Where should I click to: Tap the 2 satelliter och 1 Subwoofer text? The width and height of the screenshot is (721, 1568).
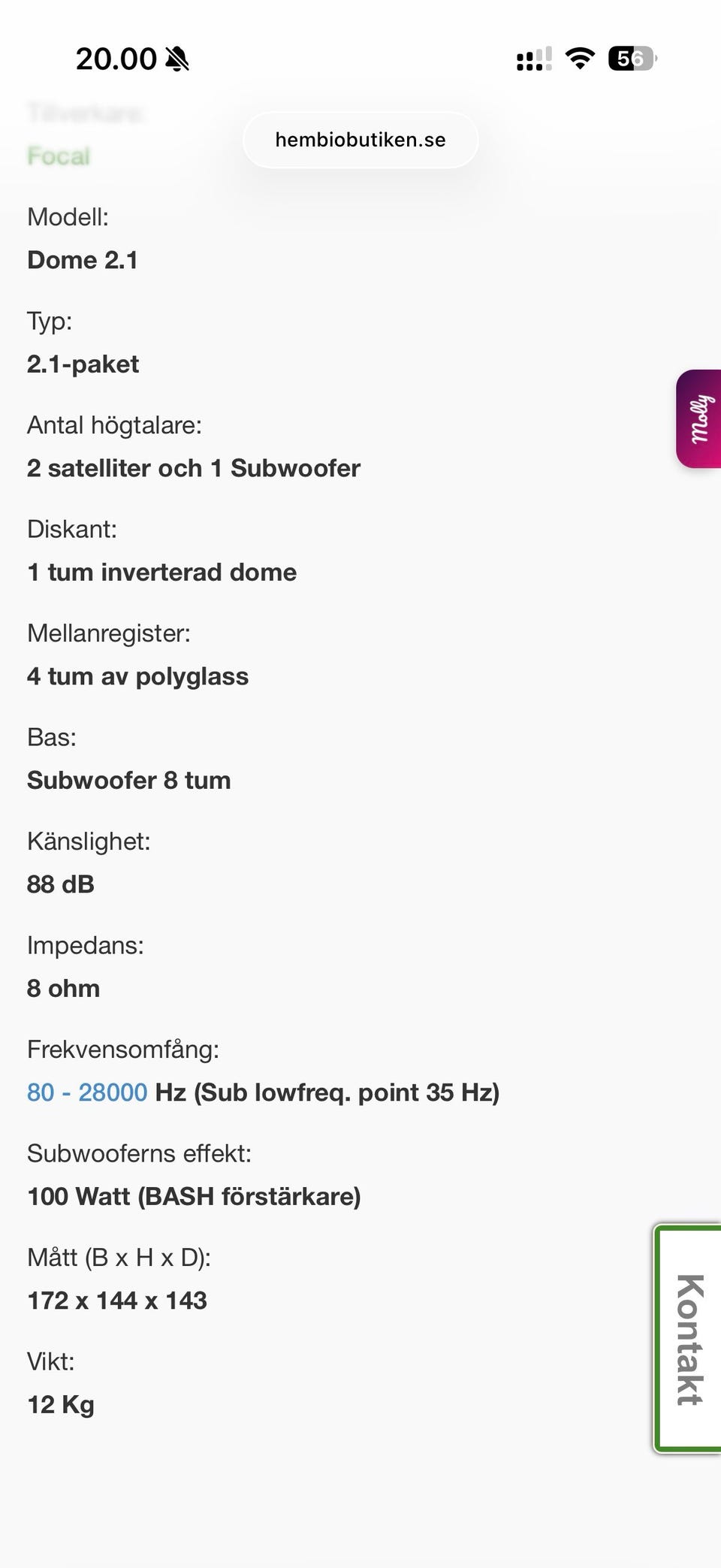click(194, 467)
